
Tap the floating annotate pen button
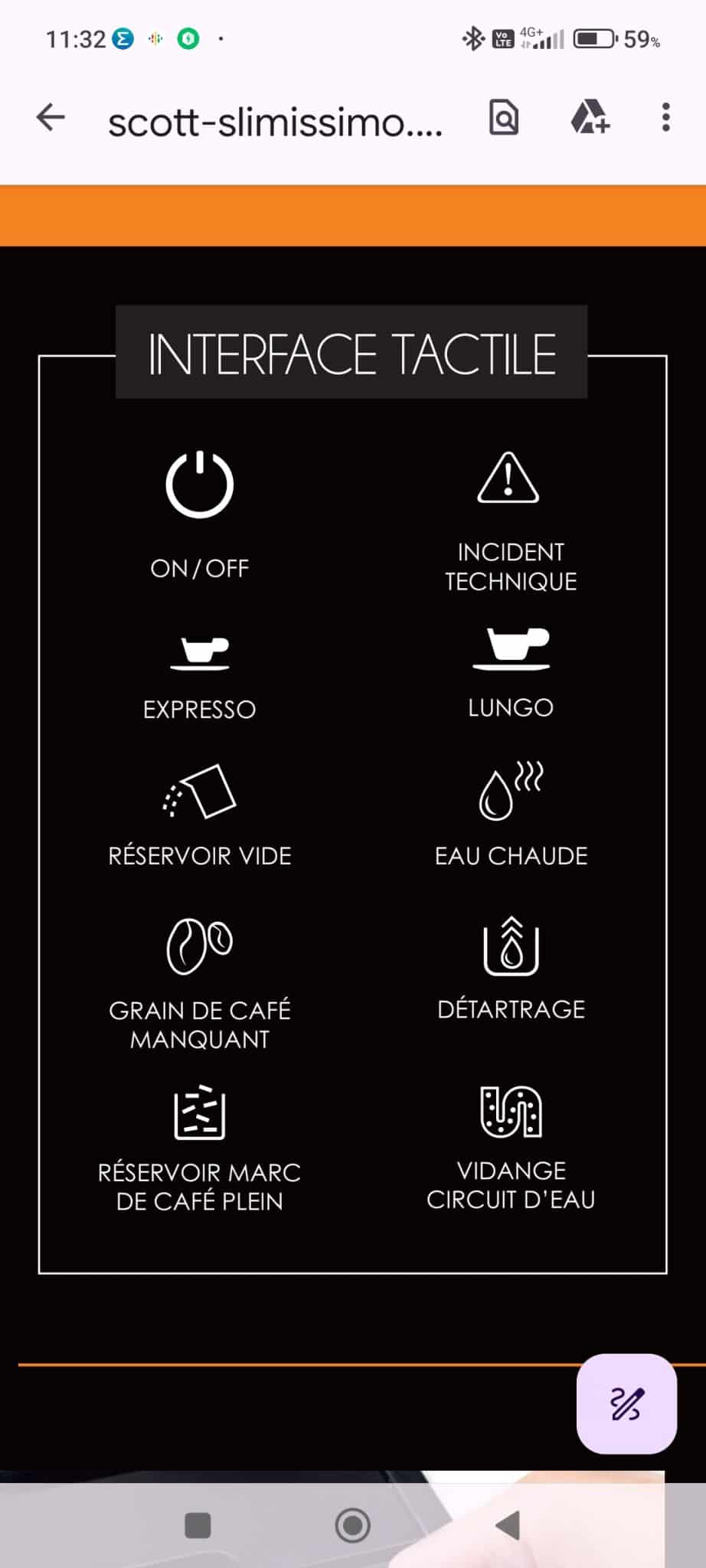pos(626,1403)
